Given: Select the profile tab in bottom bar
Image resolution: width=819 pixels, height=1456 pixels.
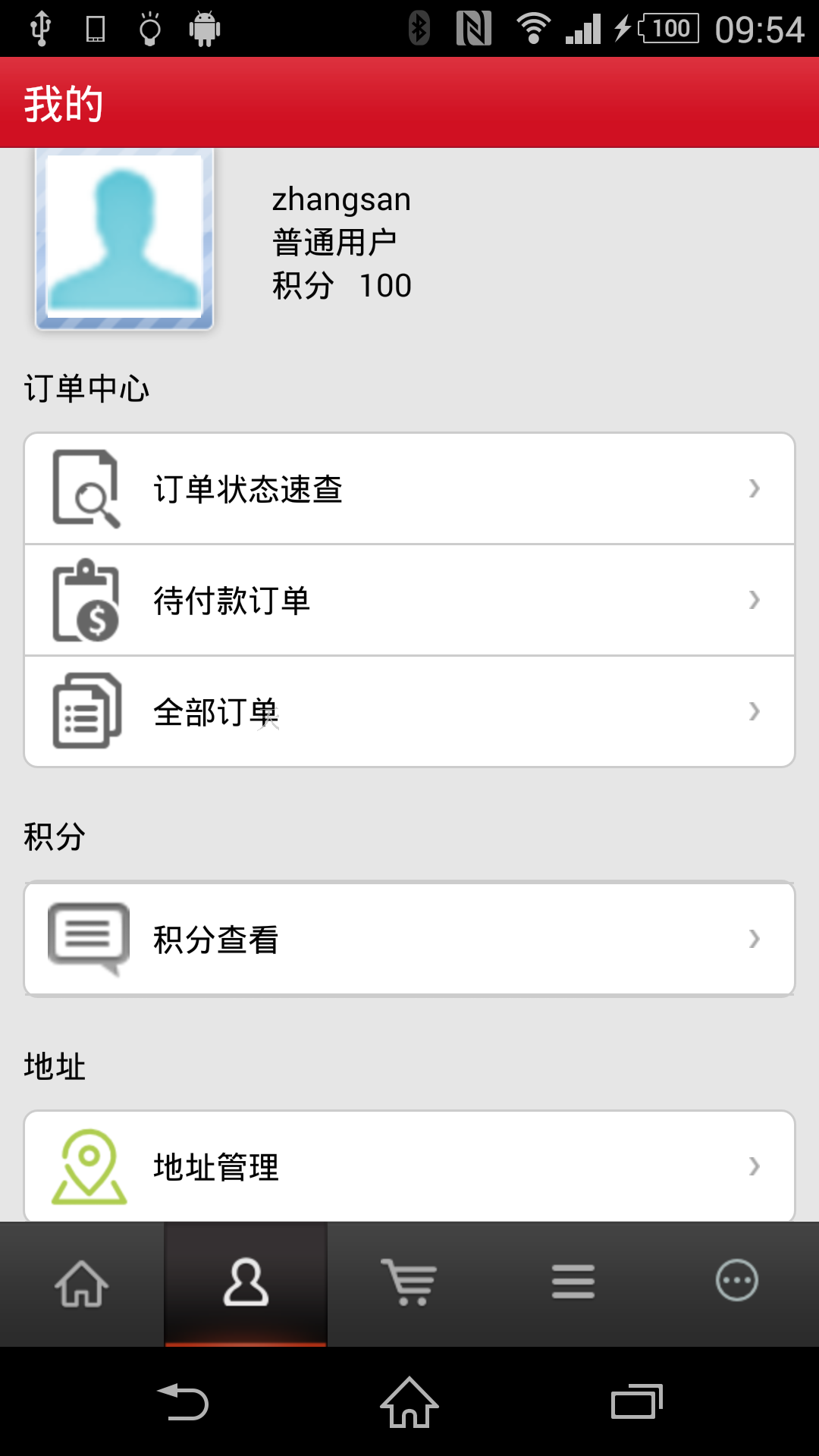Looking at the screenshot, I should pos(246,1283).
